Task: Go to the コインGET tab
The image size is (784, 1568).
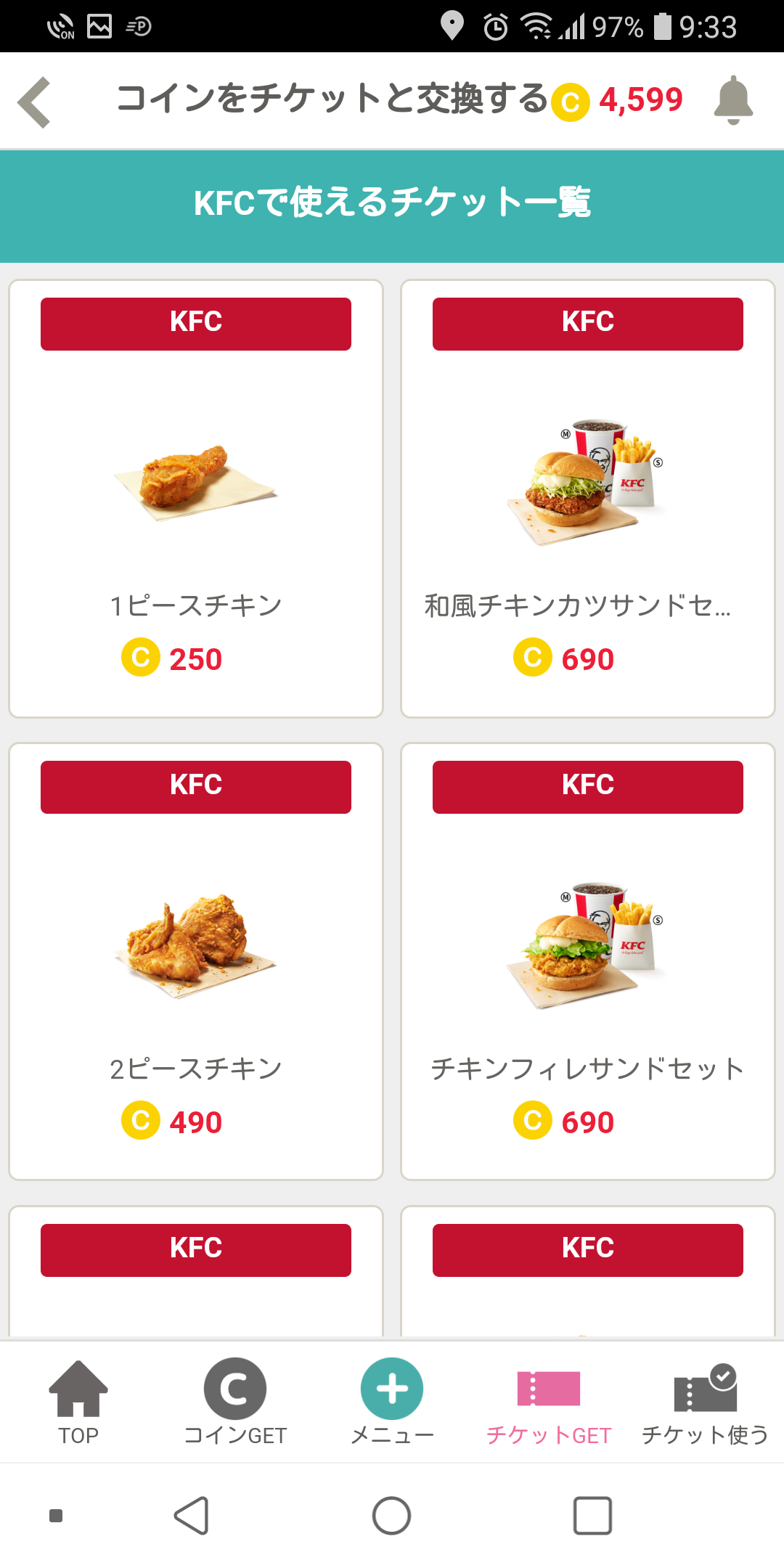Action: [x=235, y=1402]
